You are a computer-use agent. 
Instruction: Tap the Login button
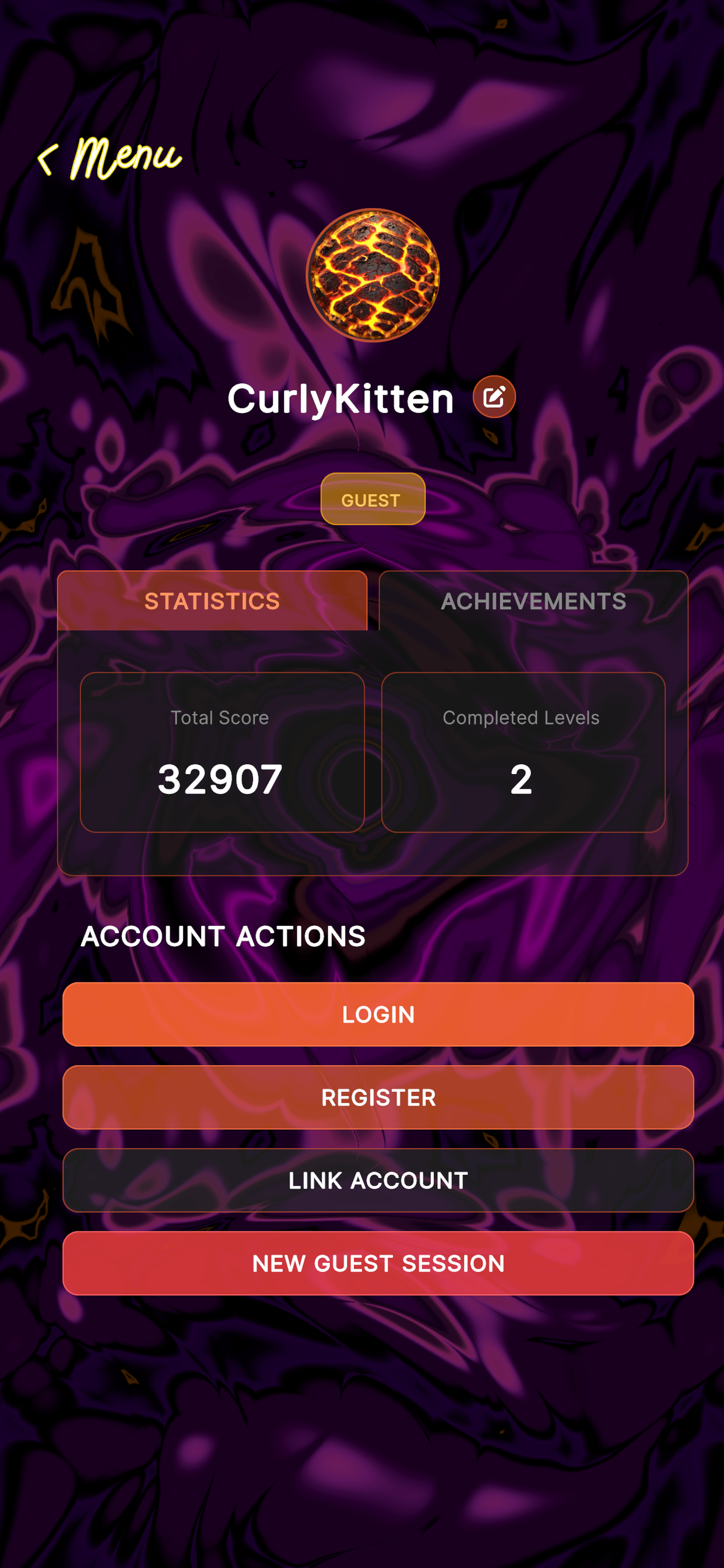(378, 1014)
